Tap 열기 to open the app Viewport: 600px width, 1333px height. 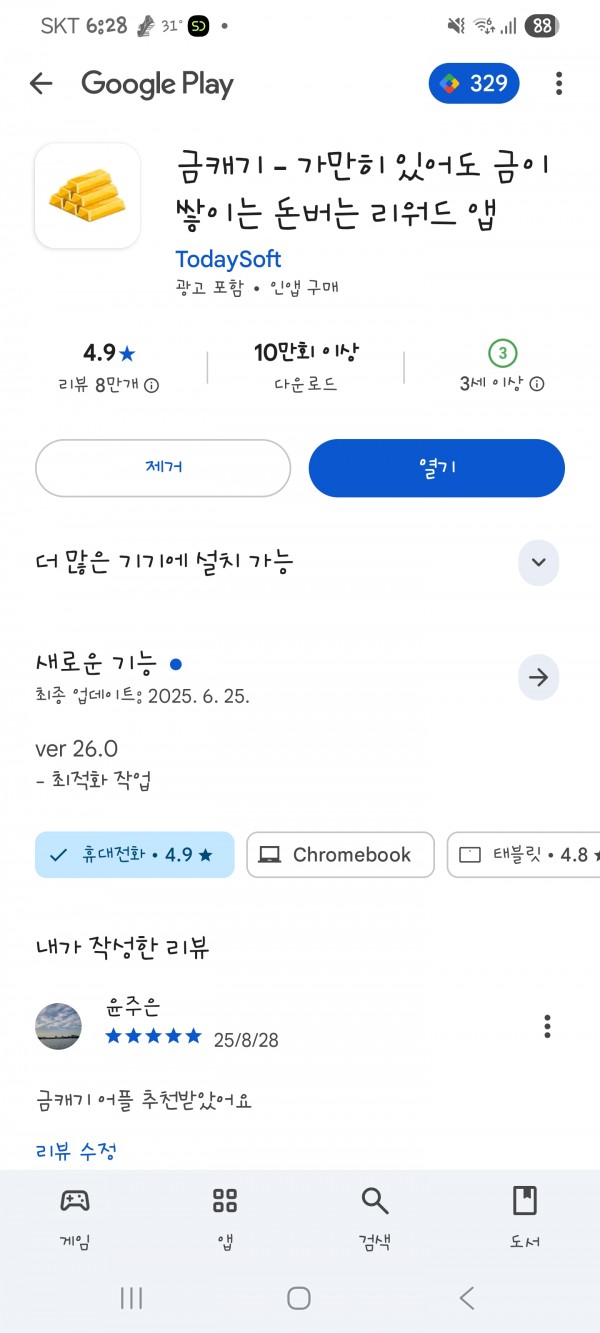coord(437,468)
